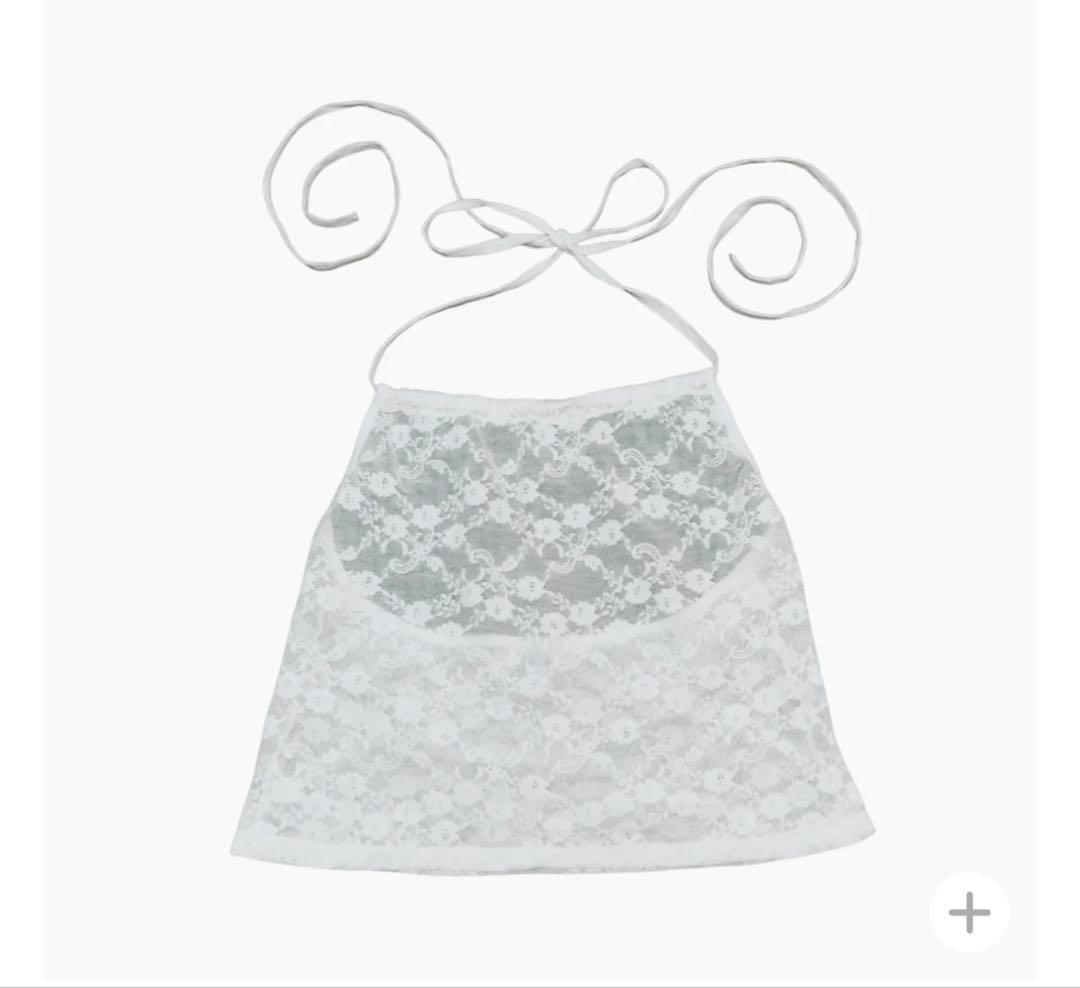
Task: Tap the plus icon to enlarge image
Action: [969, 913]
